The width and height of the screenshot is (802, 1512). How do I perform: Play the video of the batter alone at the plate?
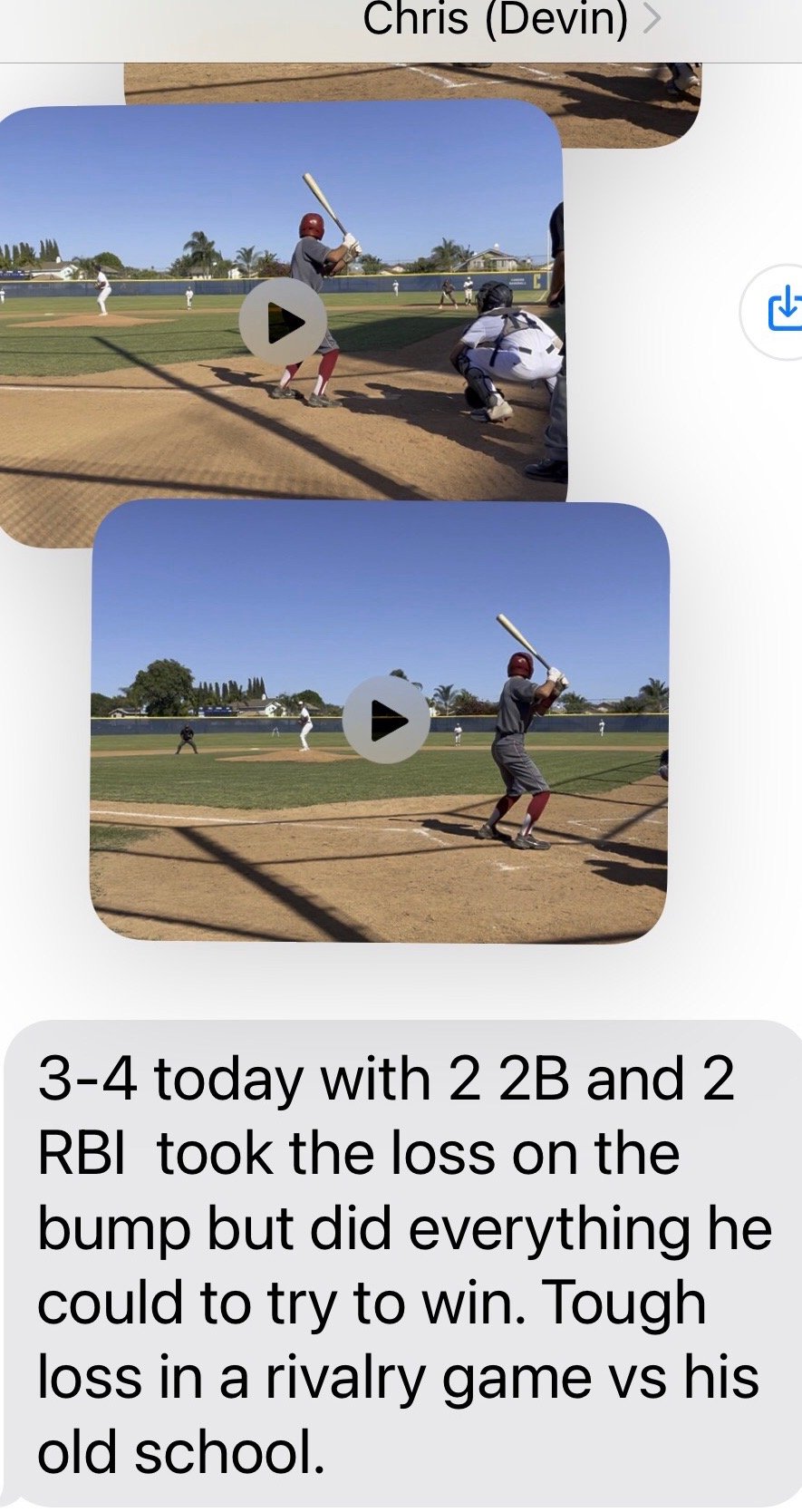(x=387, y=720)
